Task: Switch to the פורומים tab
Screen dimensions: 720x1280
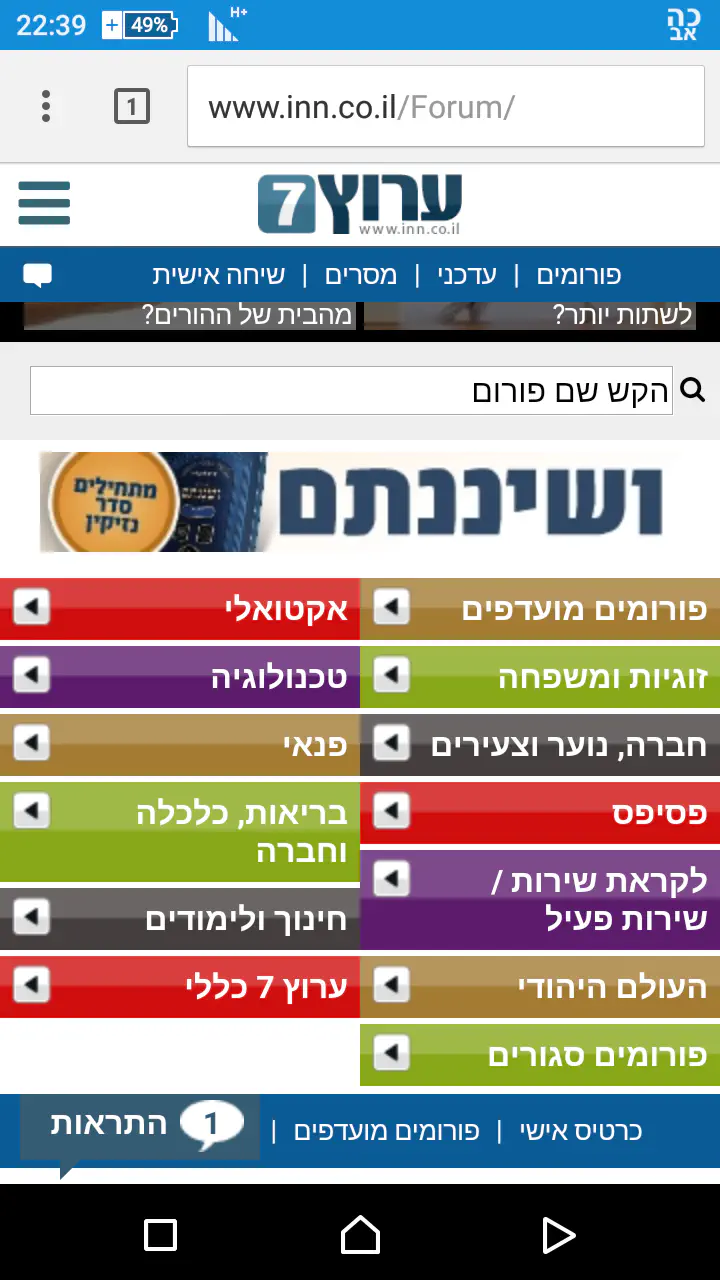Action: (x=578, y=275)
